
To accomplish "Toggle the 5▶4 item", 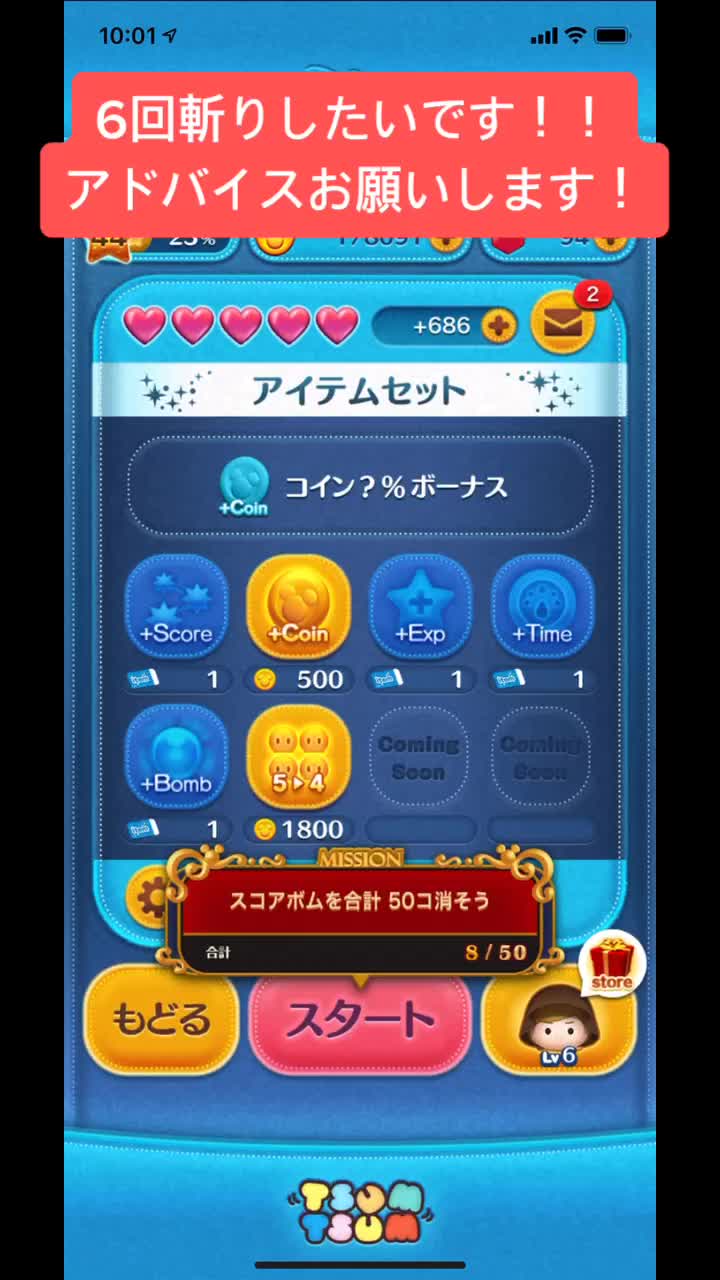I will (x=298, y=757).
